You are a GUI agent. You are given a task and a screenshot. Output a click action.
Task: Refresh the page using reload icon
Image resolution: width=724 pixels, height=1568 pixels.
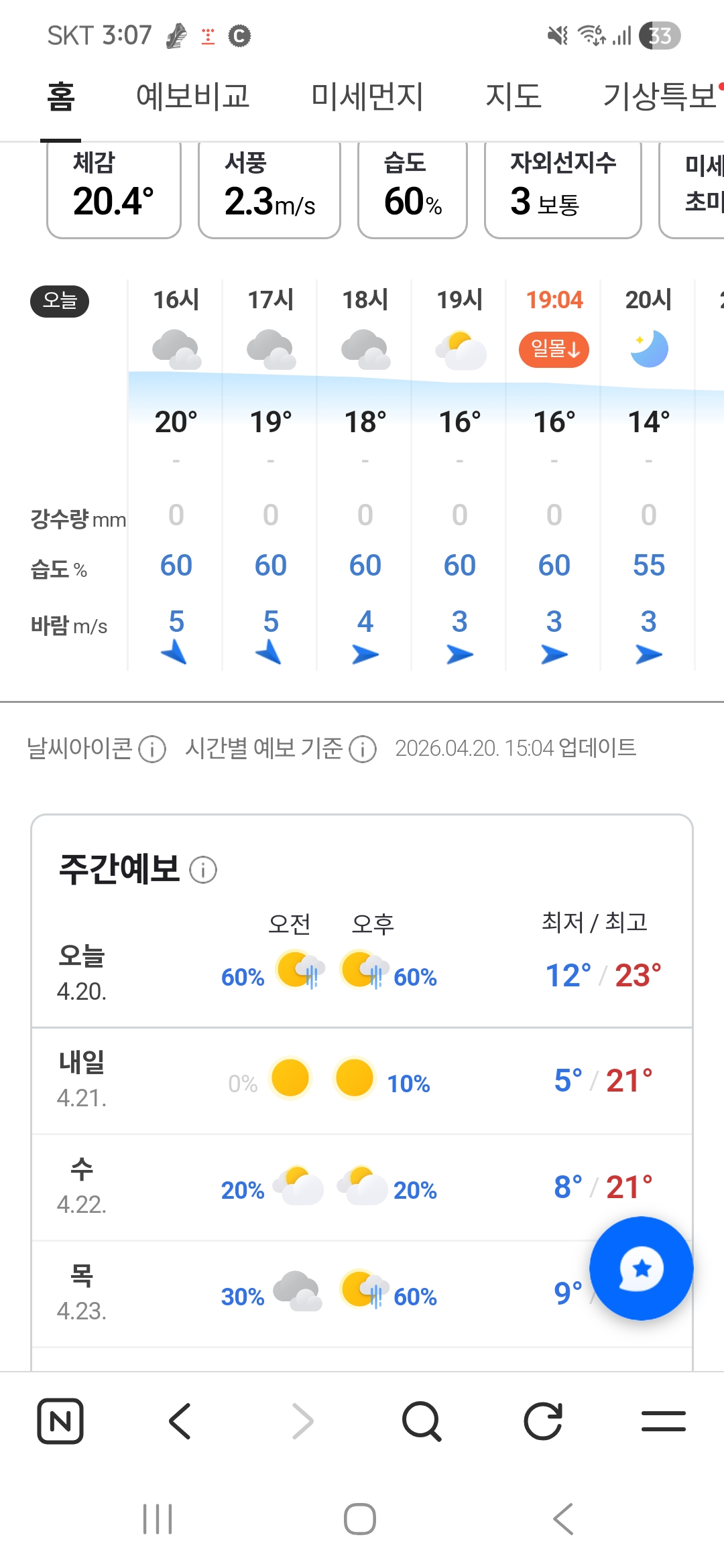click(x=543, y=1423)
